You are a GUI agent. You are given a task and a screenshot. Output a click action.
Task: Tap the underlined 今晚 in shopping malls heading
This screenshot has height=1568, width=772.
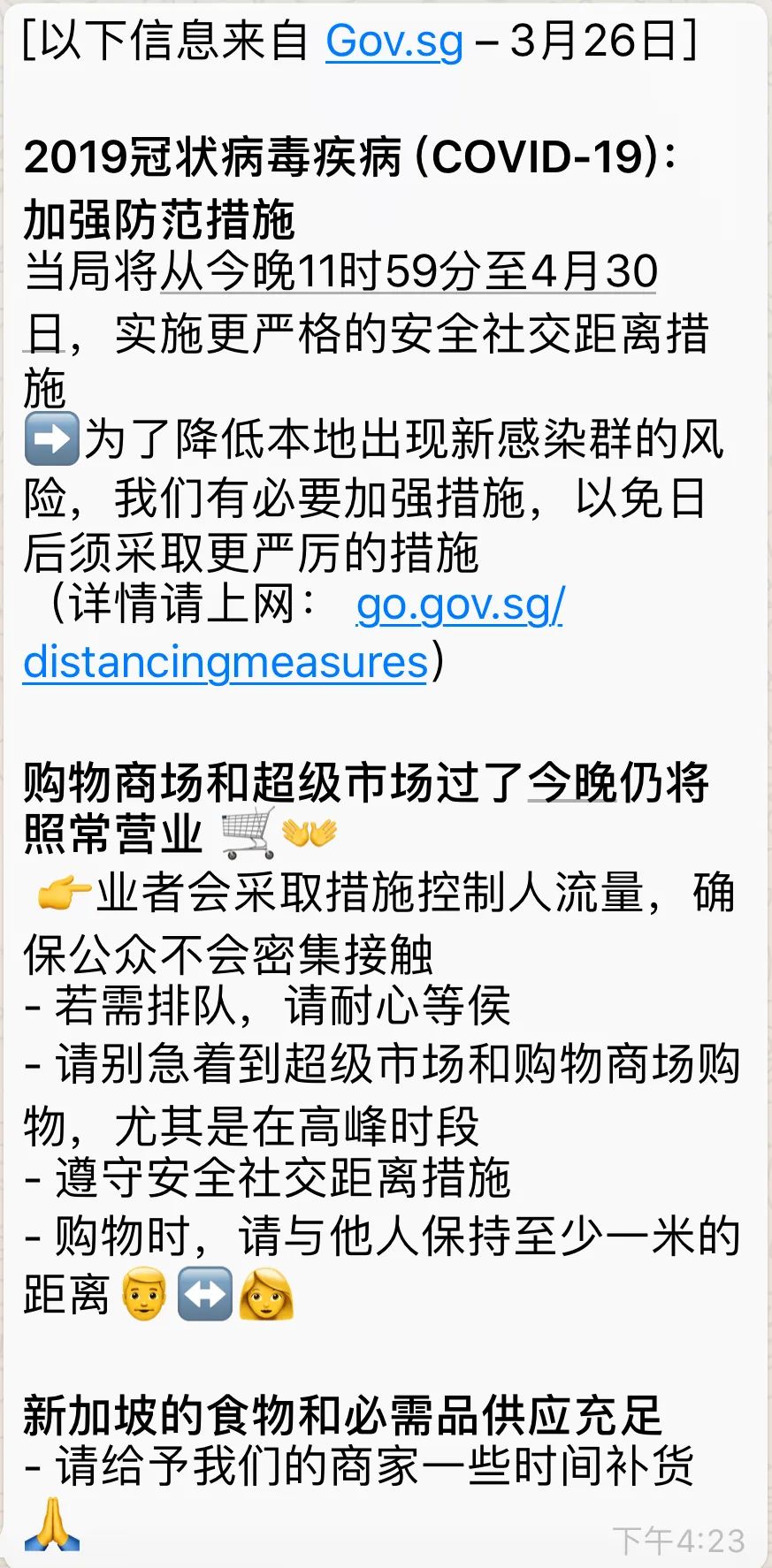[571, 782]
